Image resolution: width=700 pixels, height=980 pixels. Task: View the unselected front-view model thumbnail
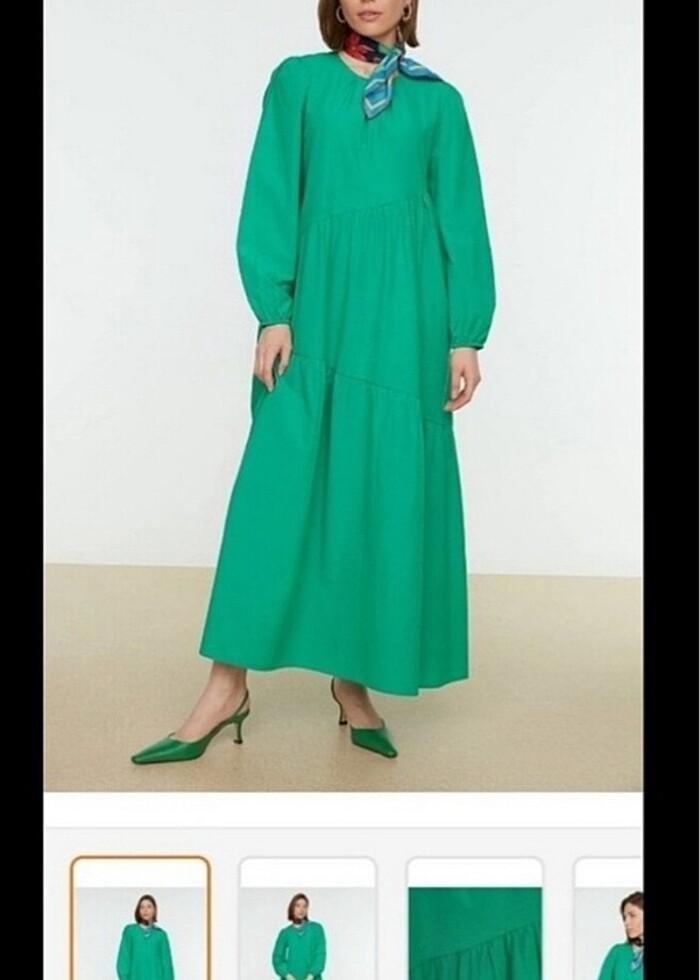click(307, 920)
